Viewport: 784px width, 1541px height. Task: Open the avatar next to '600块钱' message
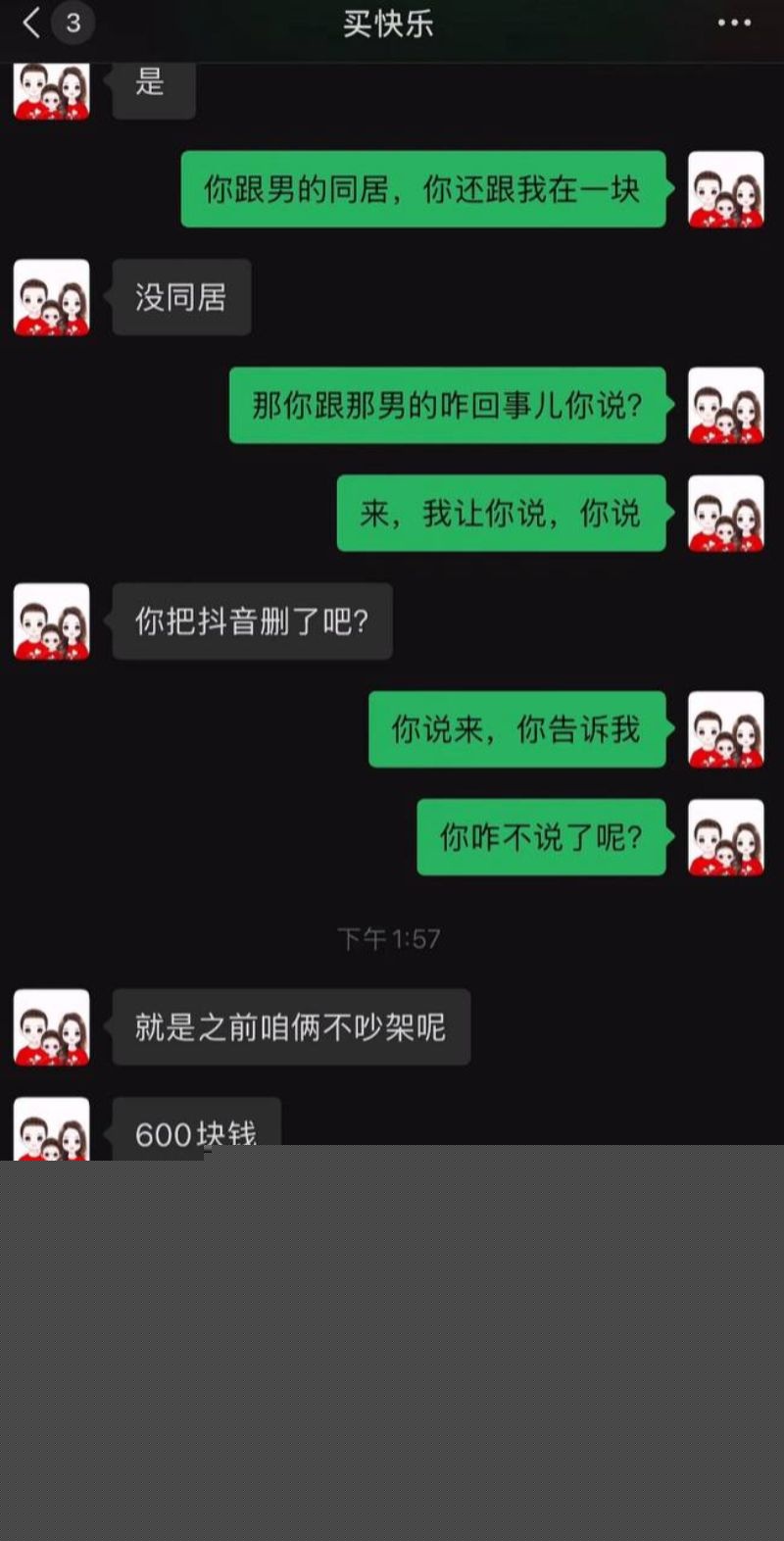pyautogui.click(x=51, y=1127)
